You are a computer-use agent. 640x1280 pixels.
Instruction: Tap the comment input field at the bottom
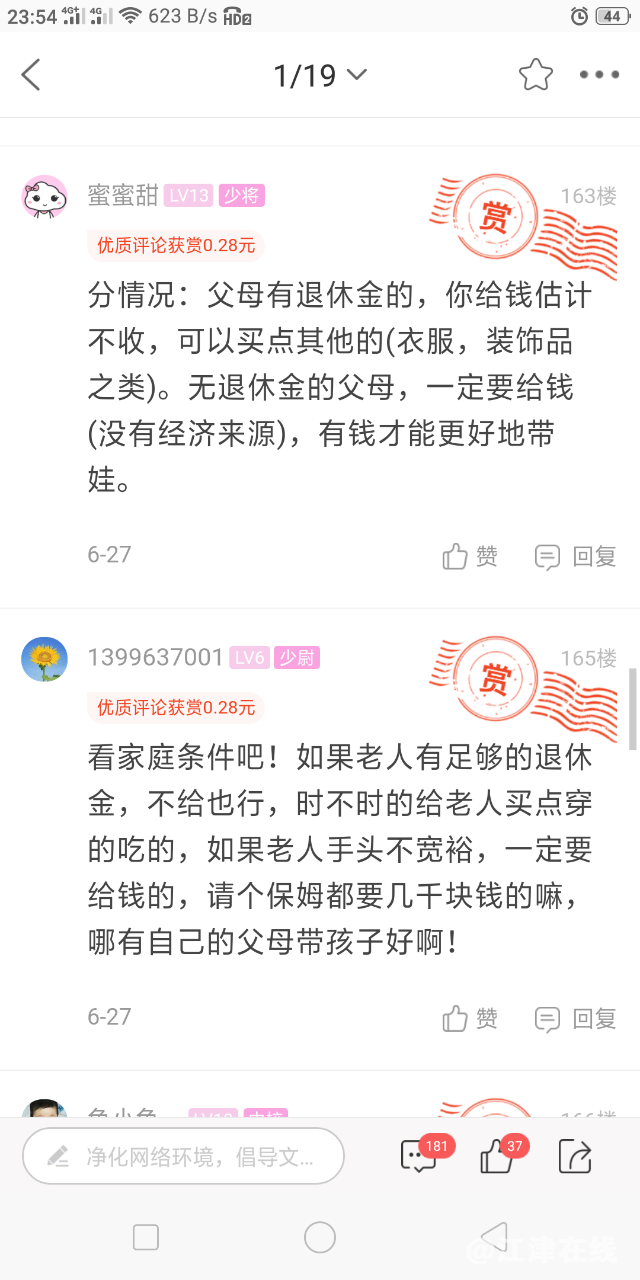click(184, 1157)
